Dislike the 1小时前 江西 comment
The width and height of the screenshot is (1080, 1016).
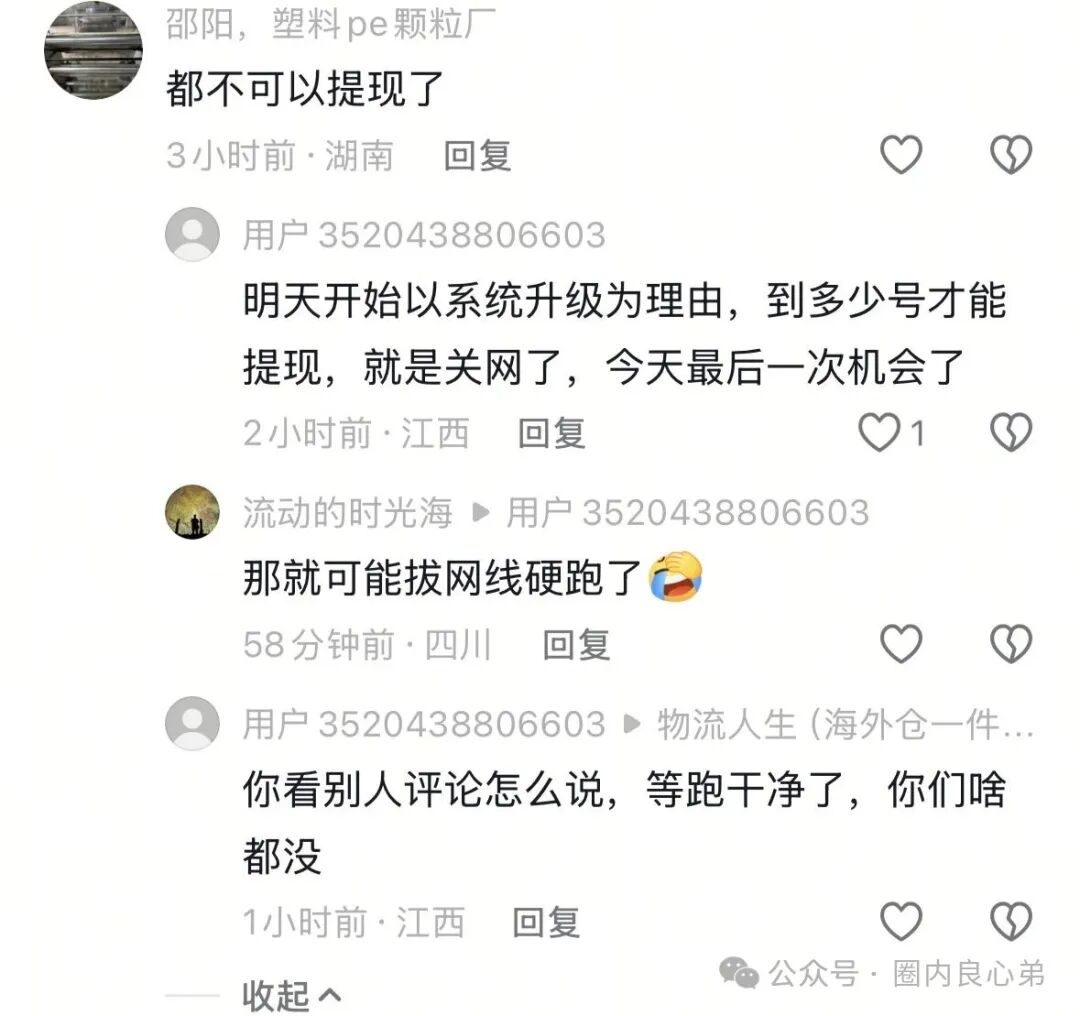click(x=1010, y=921)
